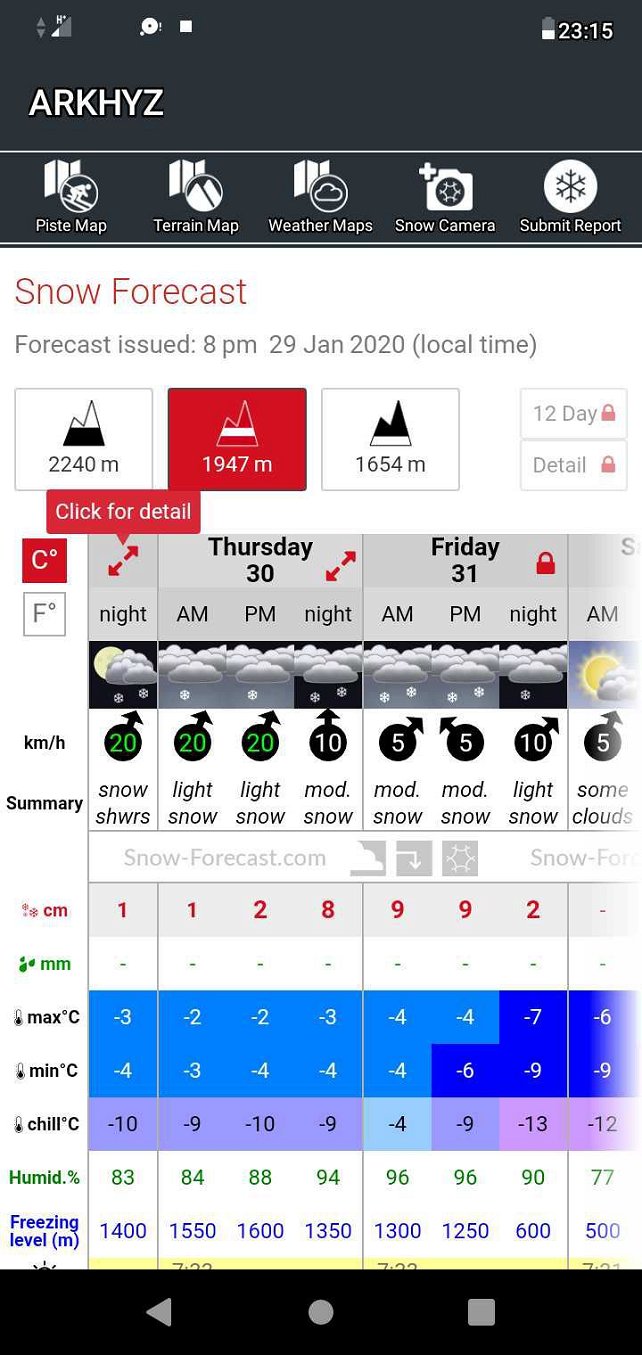
Task: Expand Thursday 30 for hourly detail
Action: point(340,567)
